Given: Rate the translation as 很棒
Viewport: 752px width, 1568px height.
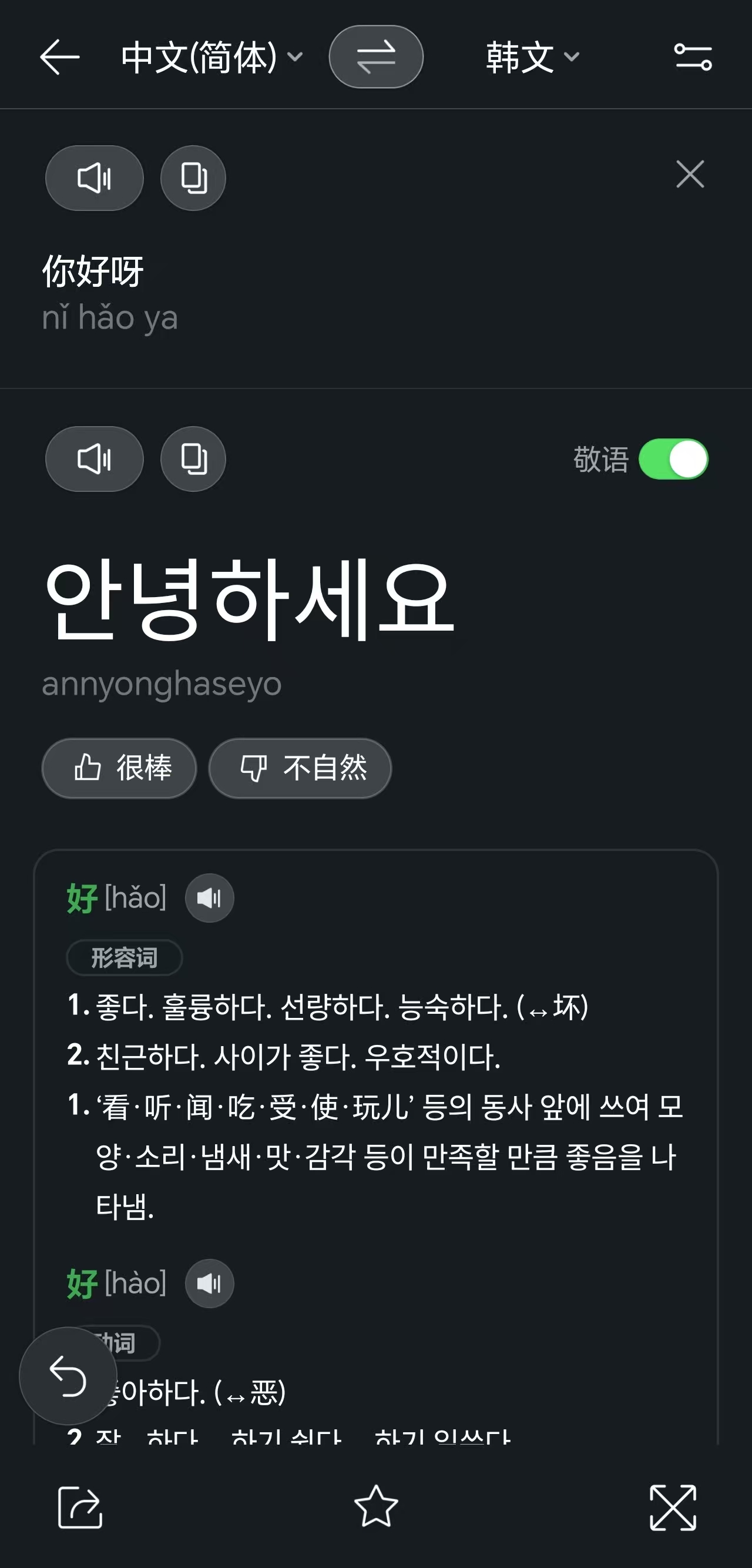Looking at the screenshot, I should coord(119,768).
